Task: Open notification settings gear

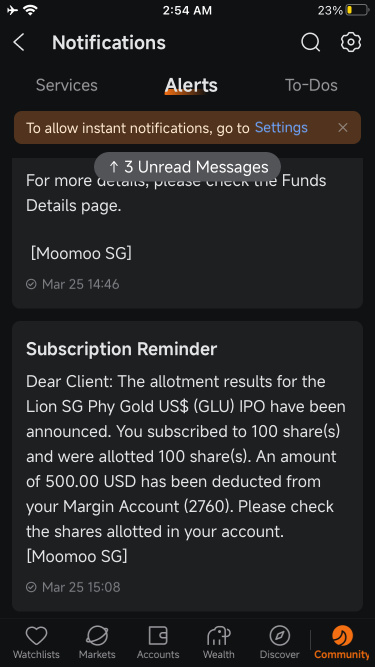Action: (x=351, y=43)
